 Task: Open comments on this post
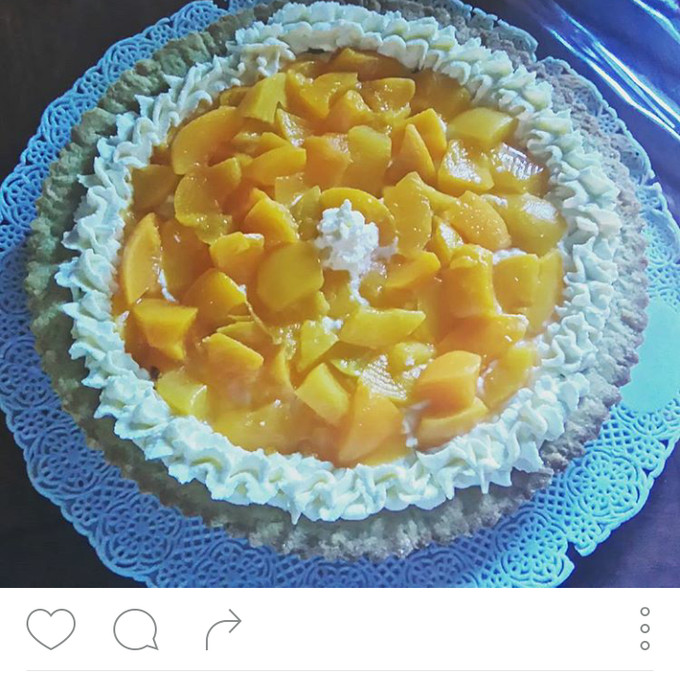tap(135, 630)
